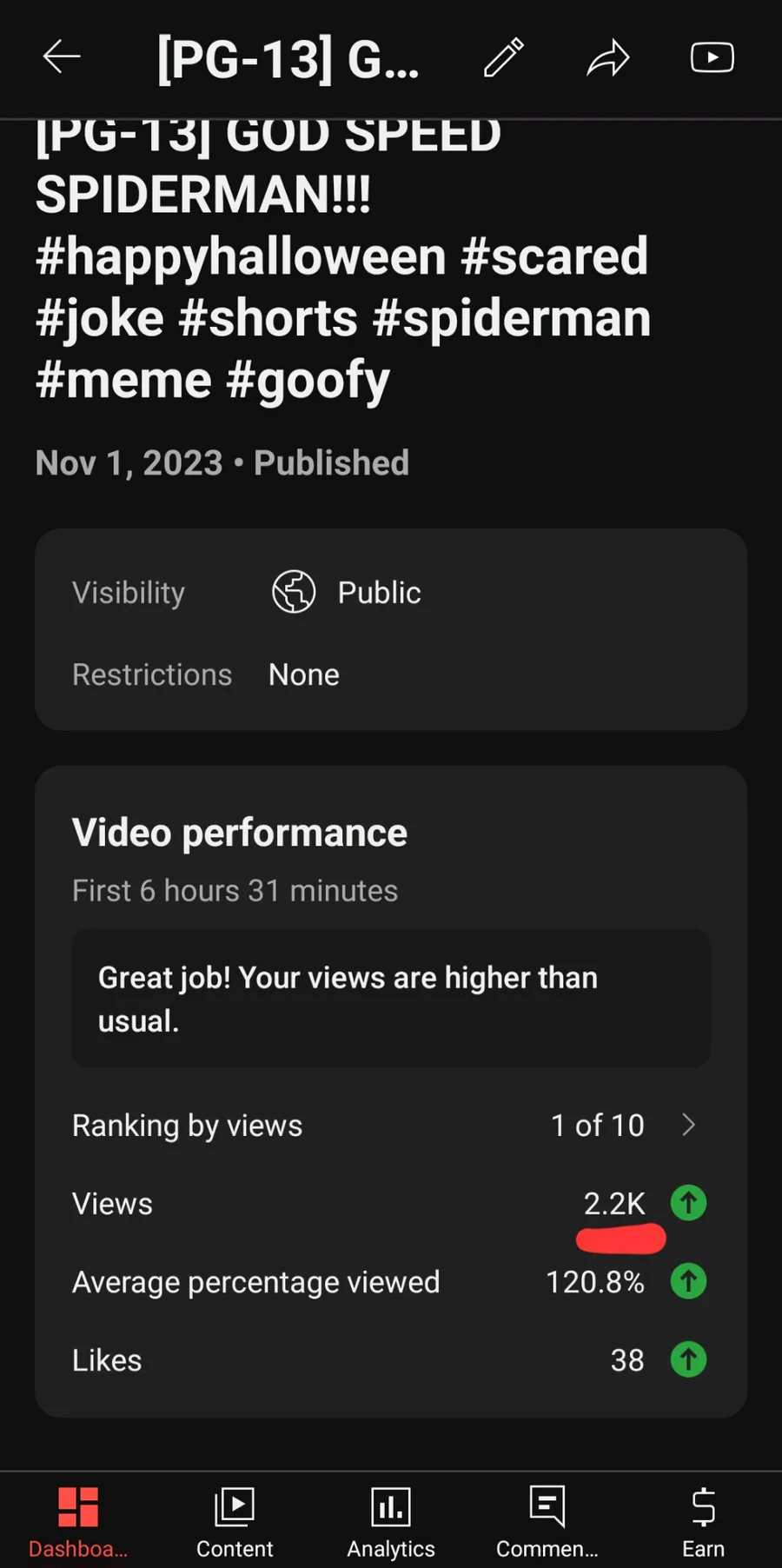Watch the video on YouTube

click(x=712, y=58)
